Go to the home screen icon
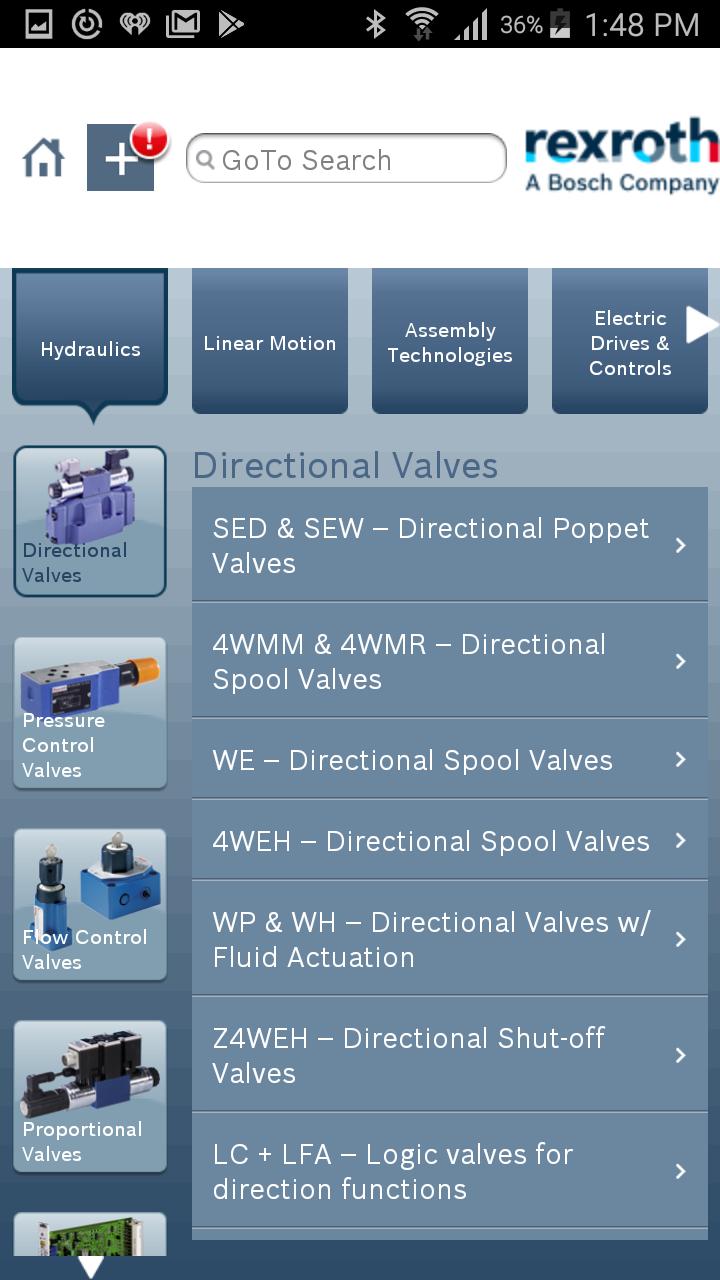720x1280 pixels. tap(44, 158)
